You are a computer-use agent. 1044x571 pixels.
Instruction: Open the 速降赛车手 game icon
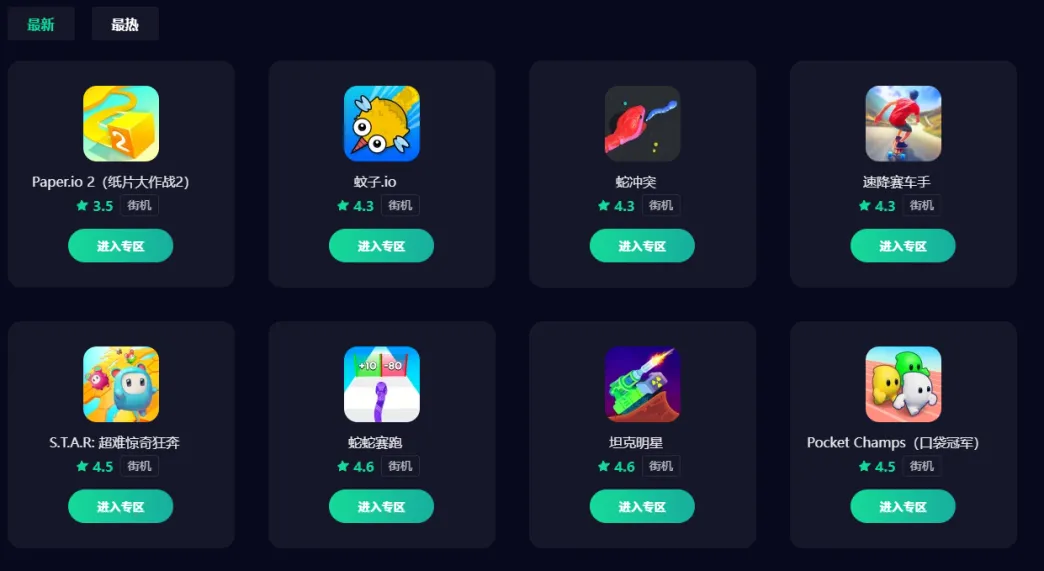(x=903, y=124)
